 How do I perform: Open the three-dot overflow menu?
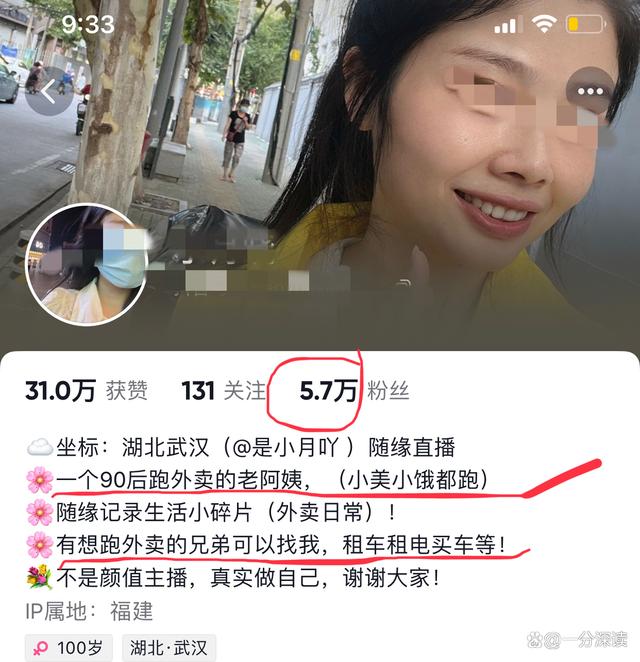(590, 92)
